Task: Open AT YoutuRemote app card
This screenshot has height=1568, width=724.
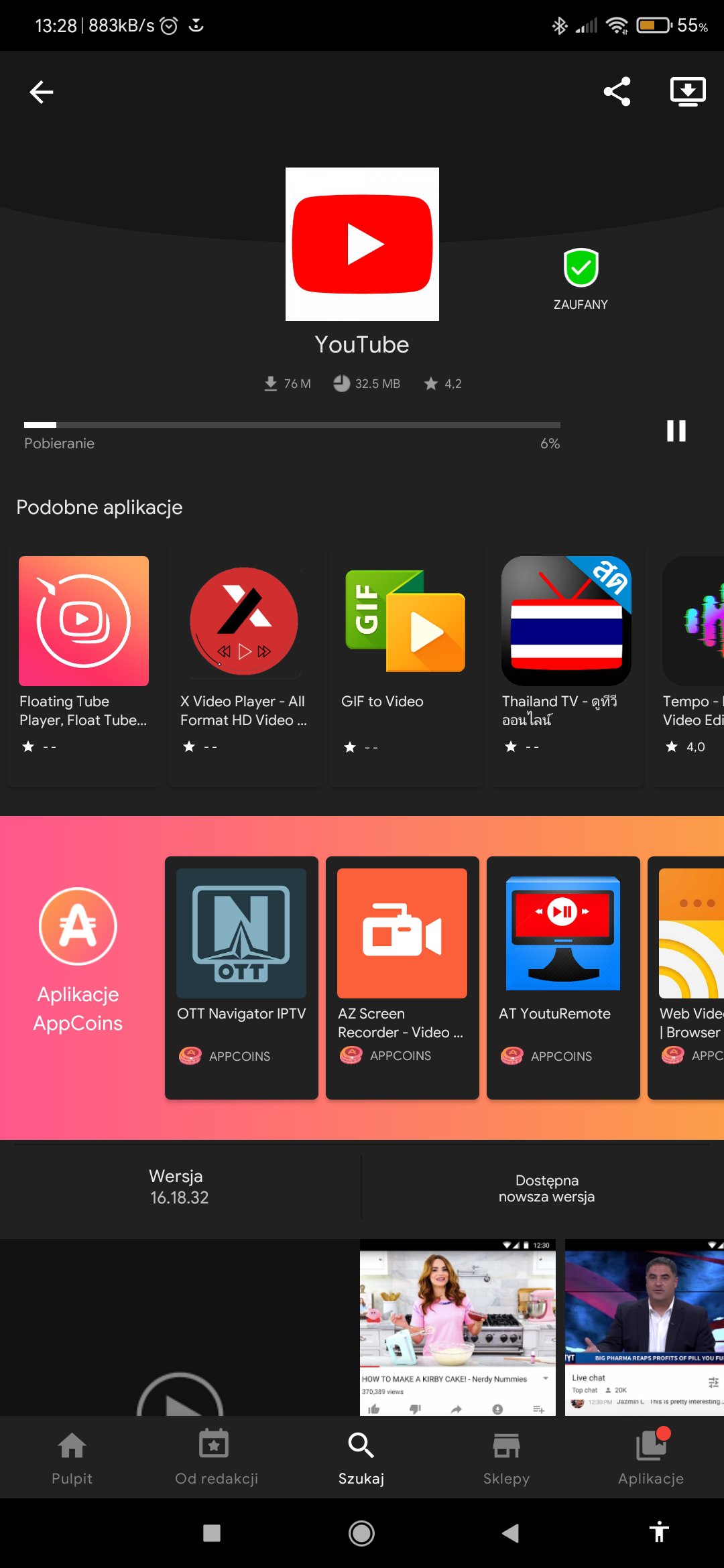Action: coord(563,978)
